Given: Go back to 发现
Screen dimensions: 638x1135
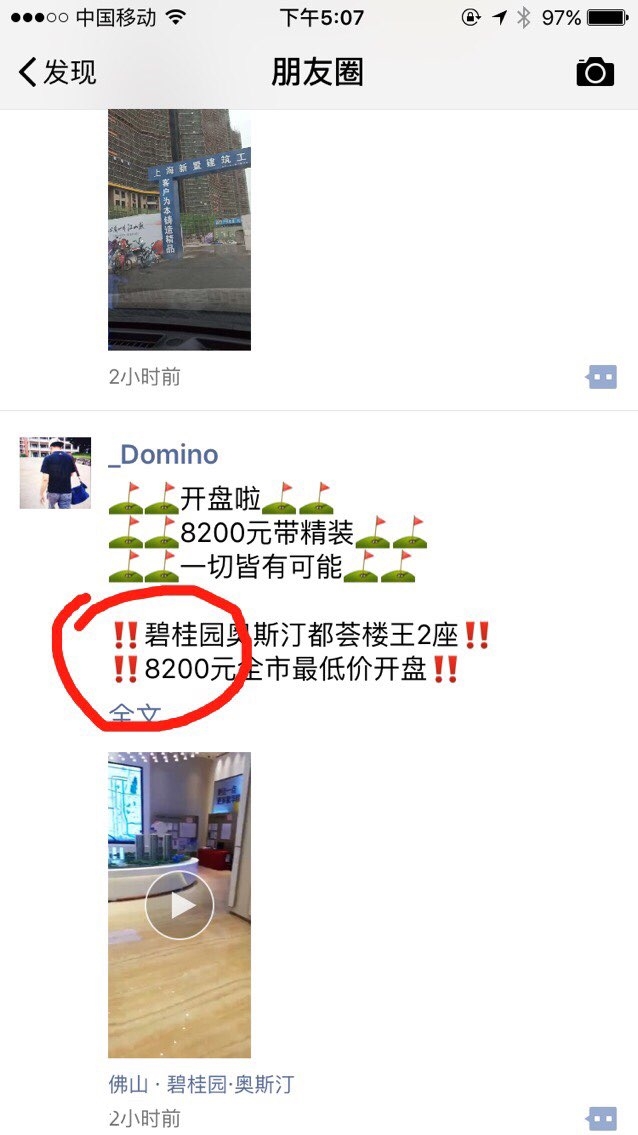Looking at the screenshot, I should (x=58, y=72).
